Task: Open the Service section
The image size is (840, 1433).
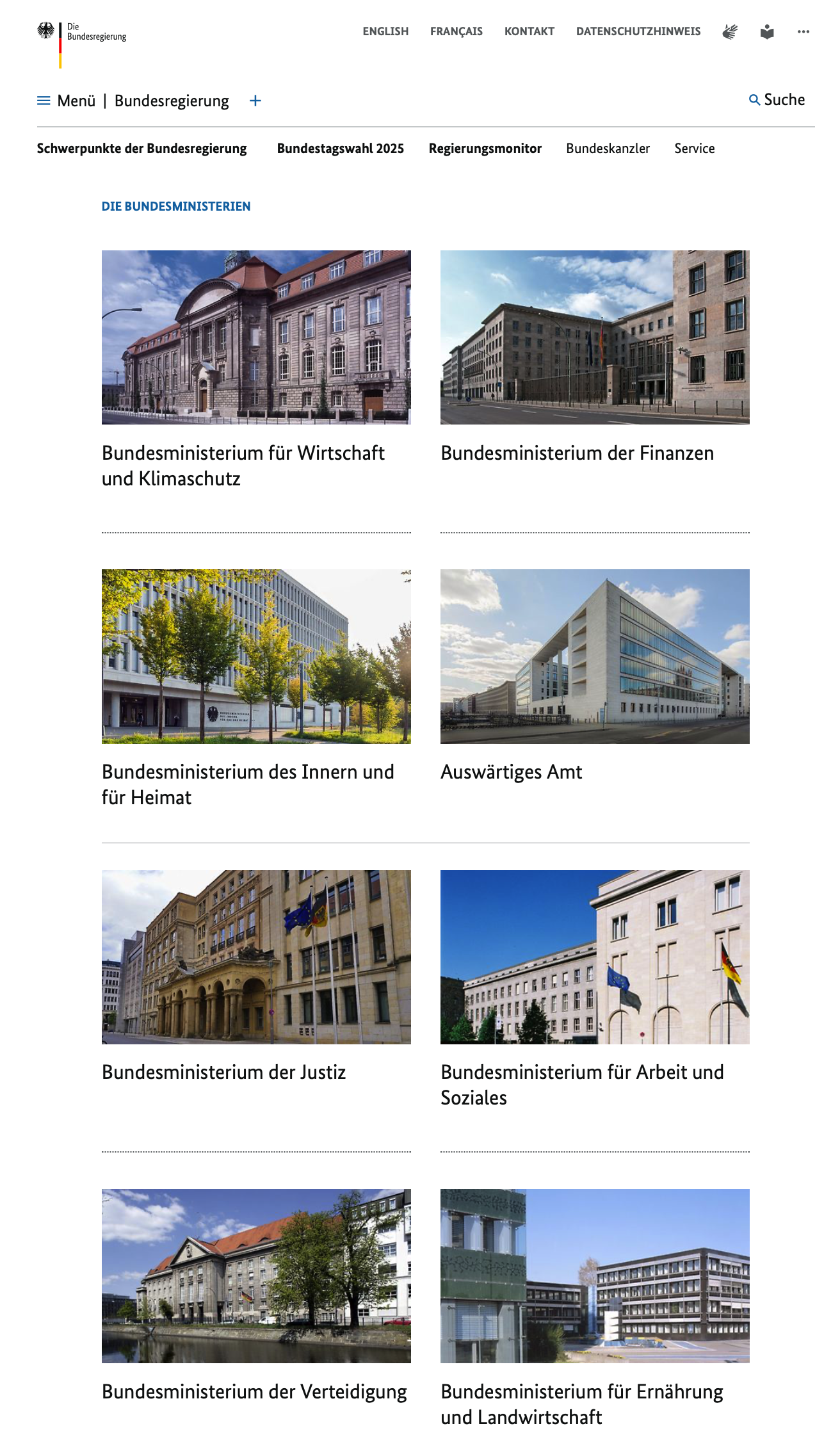Action: [694, 149]
